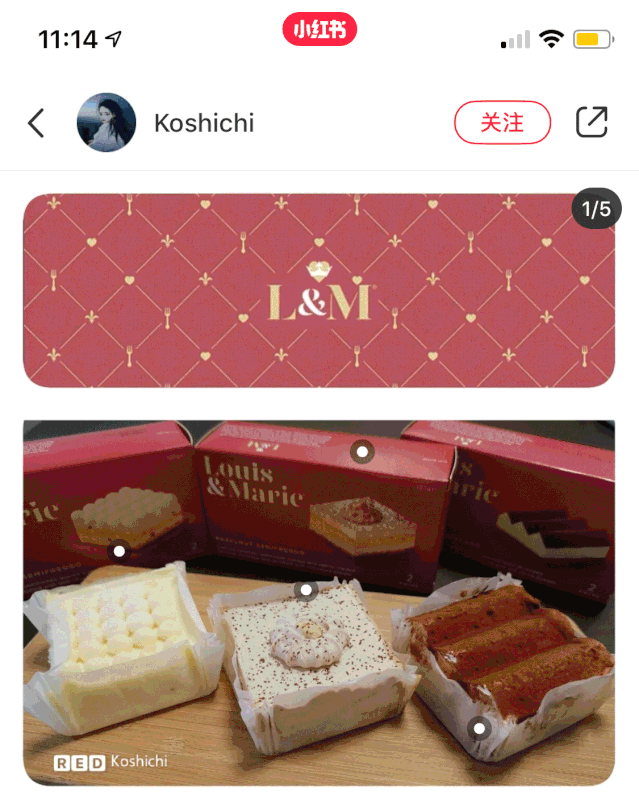This screenshot has width=639, height=795.
Task: Tap the tag dot on the chocolate cake
Action: click(x=479, y=728)
